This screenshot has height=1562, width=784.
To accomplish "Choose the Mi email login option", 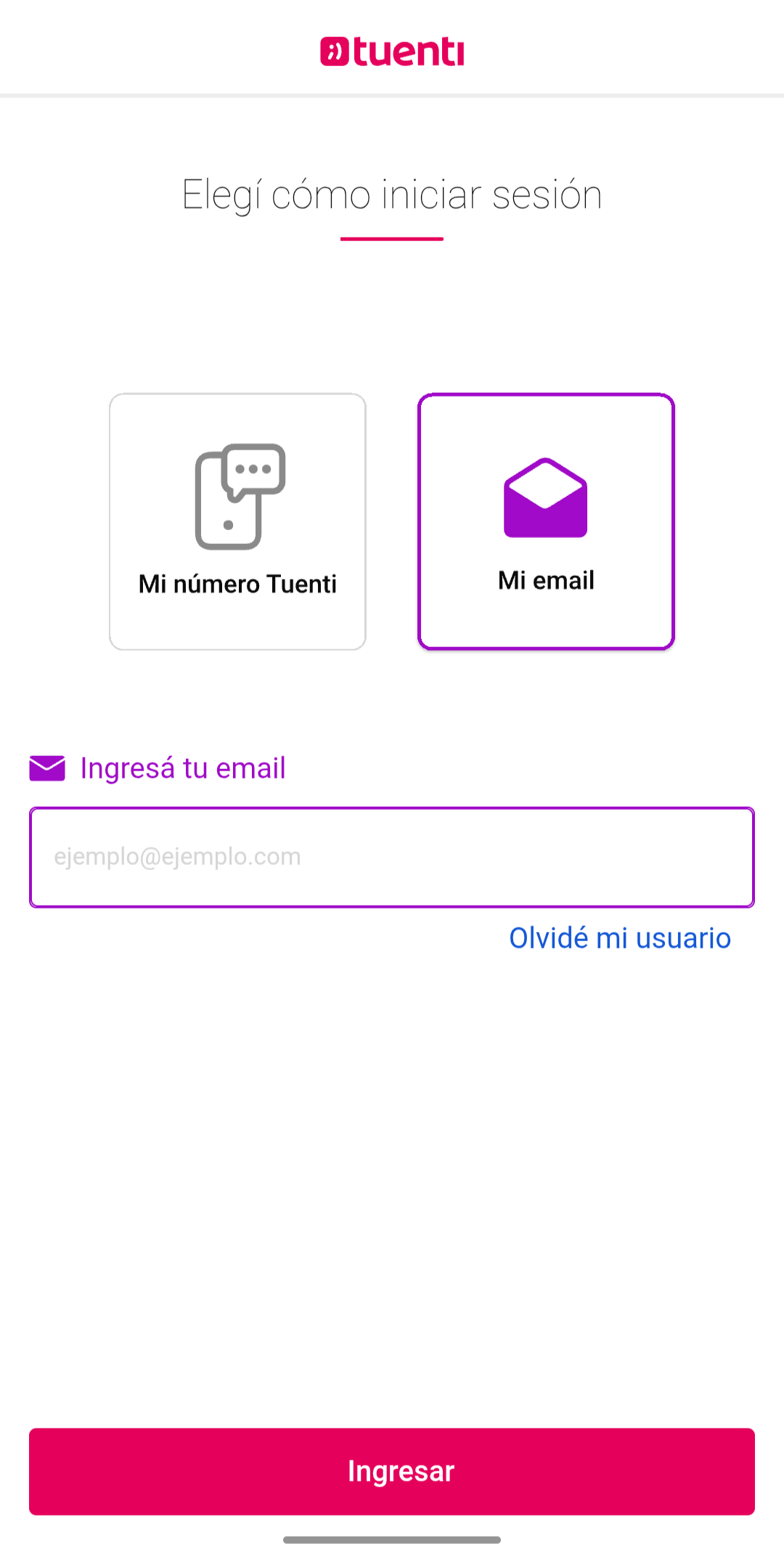I will [x=546, y=521].
